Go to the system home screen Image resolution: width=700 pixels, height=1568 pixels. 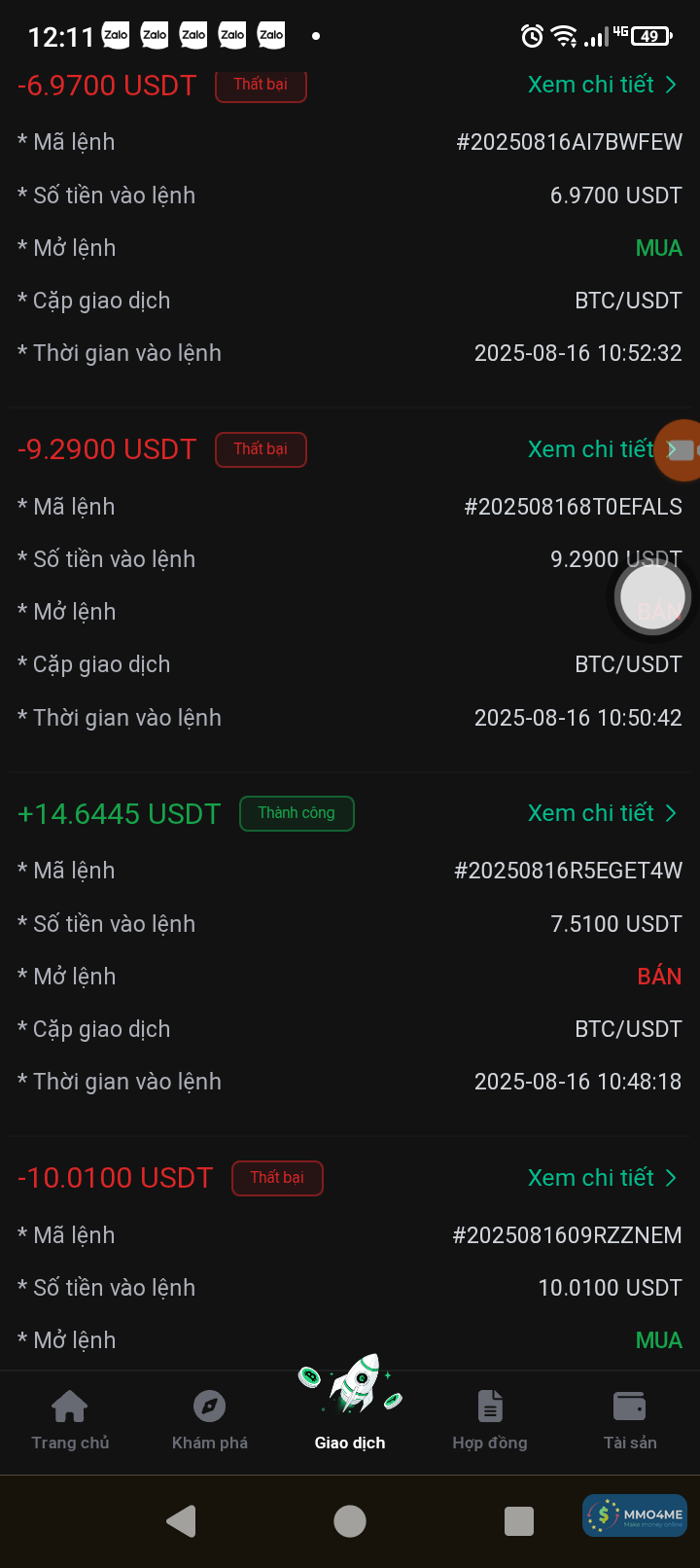pyautogui.click(x=350, y=1520)
